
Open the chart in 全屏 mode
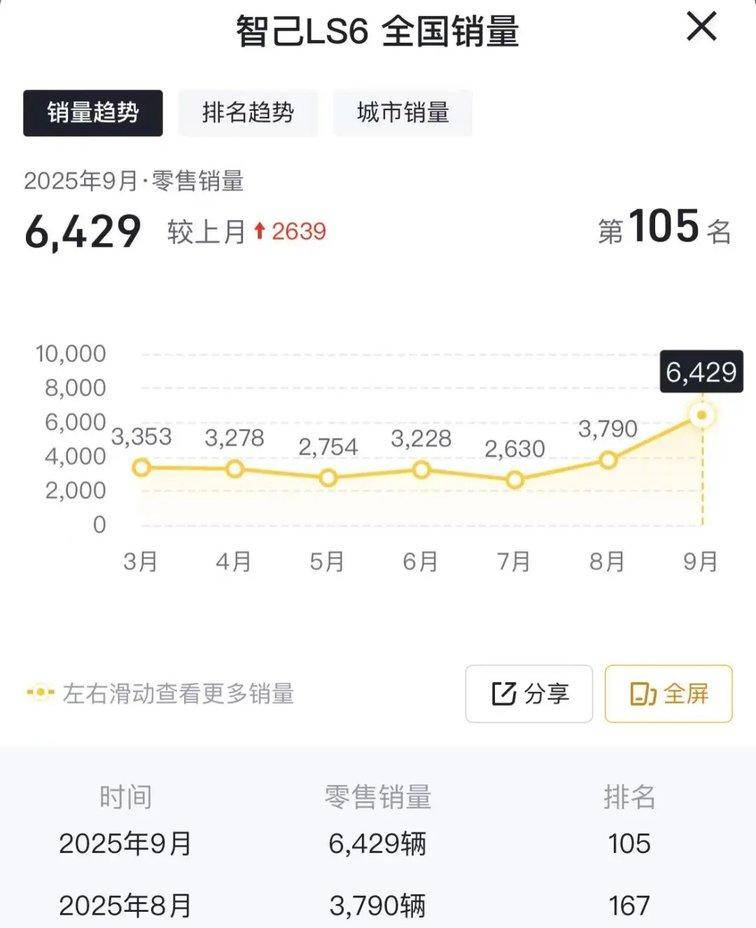[x=668, y=693]
